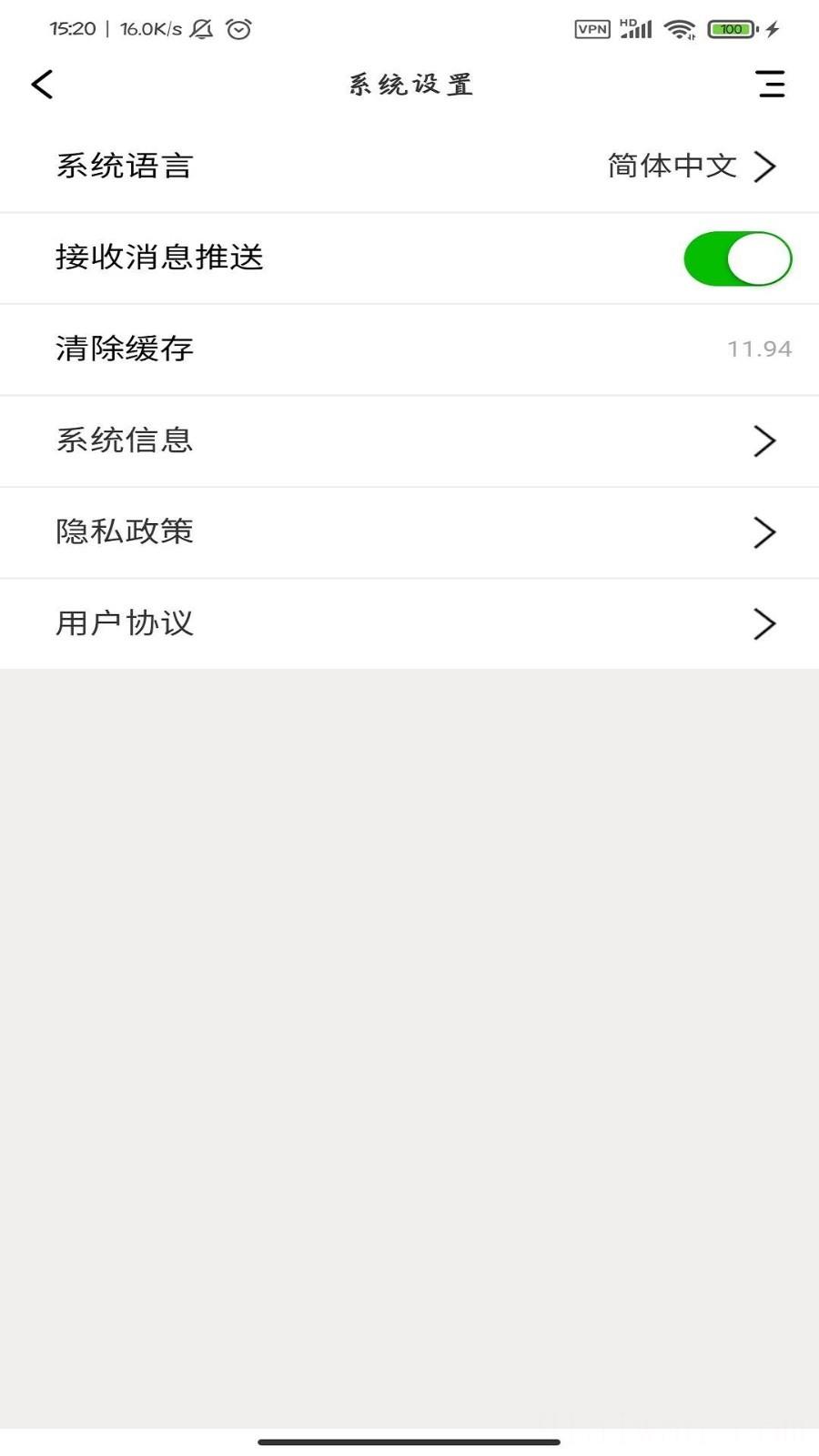819x1456 pixels.
Task: Click the cache size value 11.94
Action: pos(761,349)
